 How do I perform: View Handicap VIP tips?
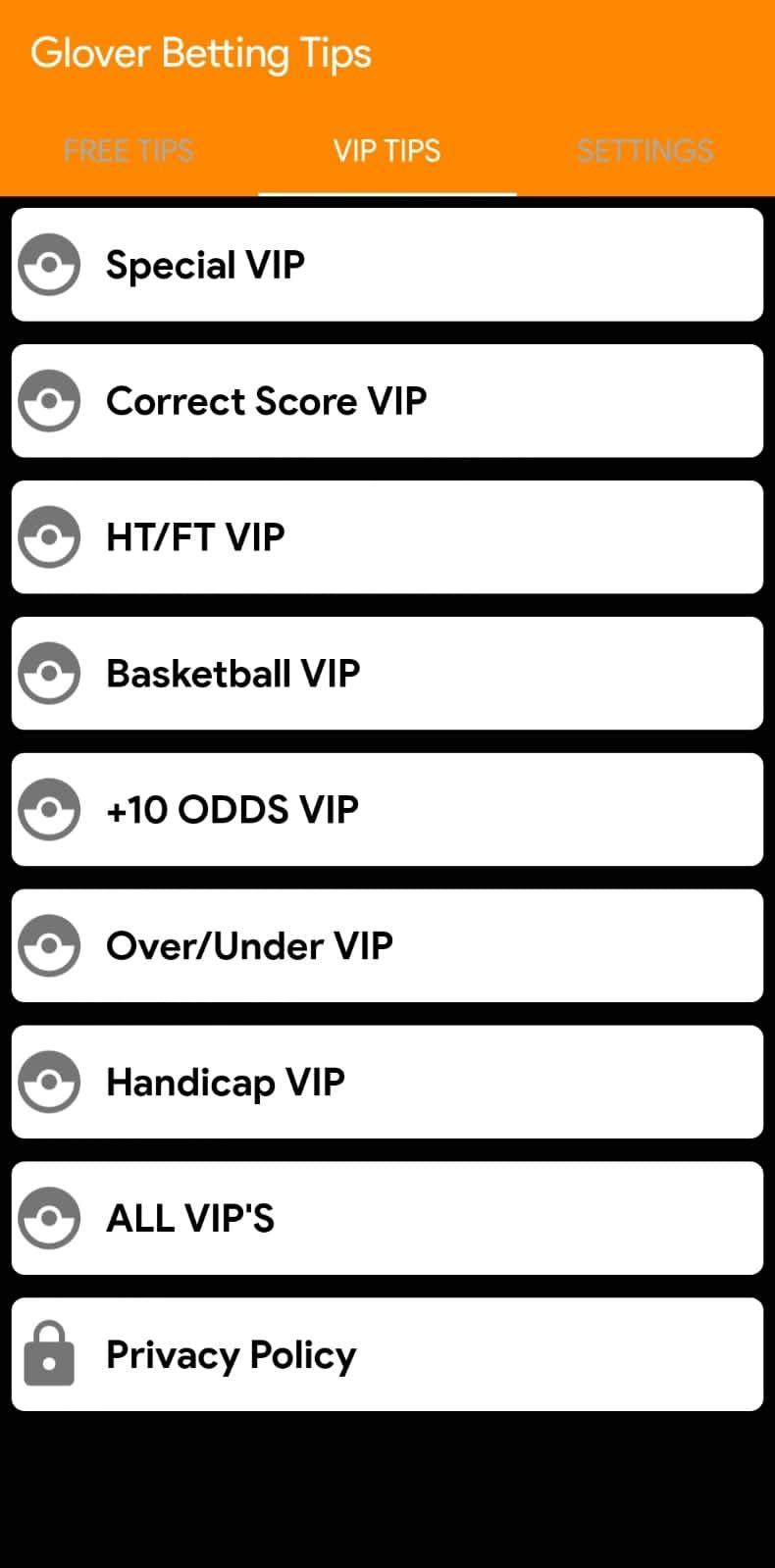pos(387,1083)
